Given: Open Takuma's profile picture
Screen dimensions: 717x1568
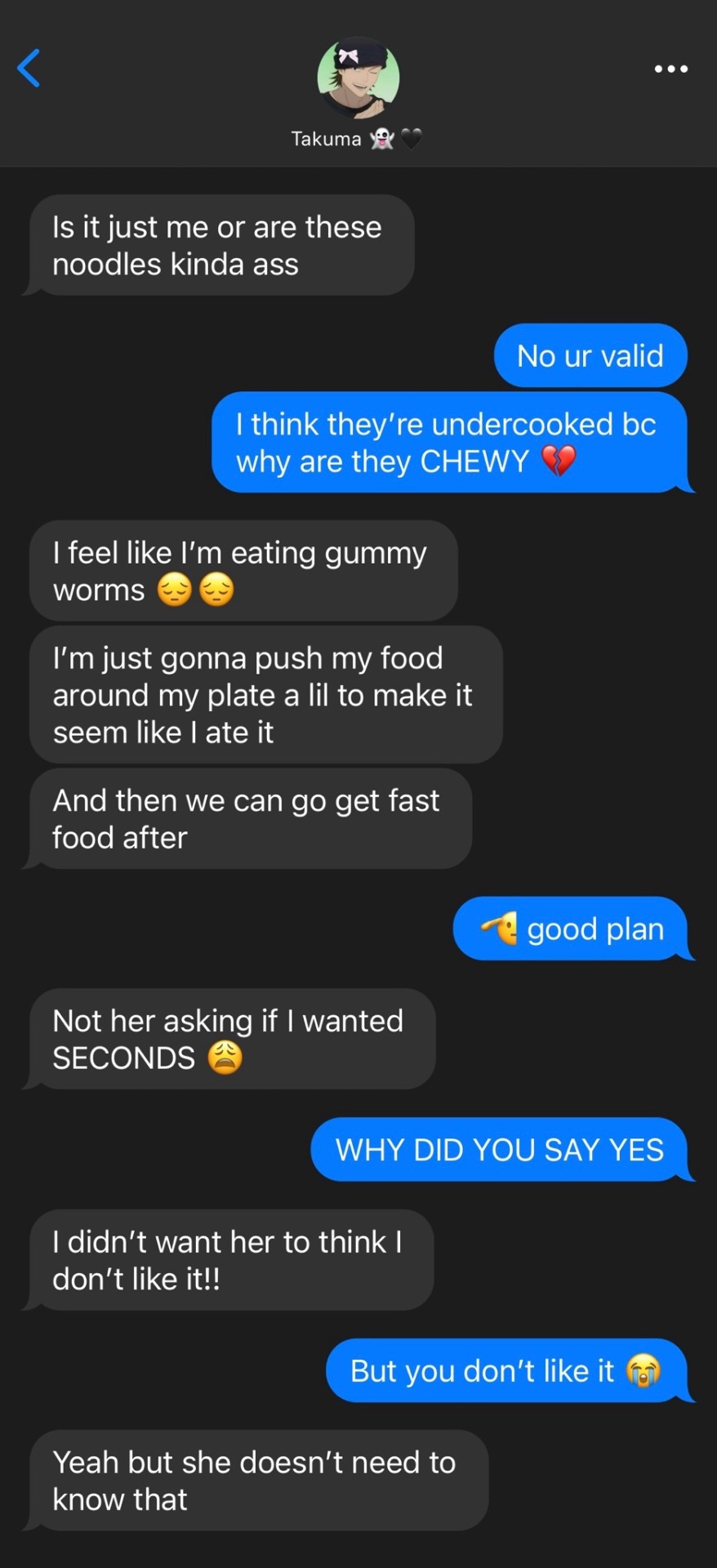Looking at the screenshot, I should tap(358, 78).
